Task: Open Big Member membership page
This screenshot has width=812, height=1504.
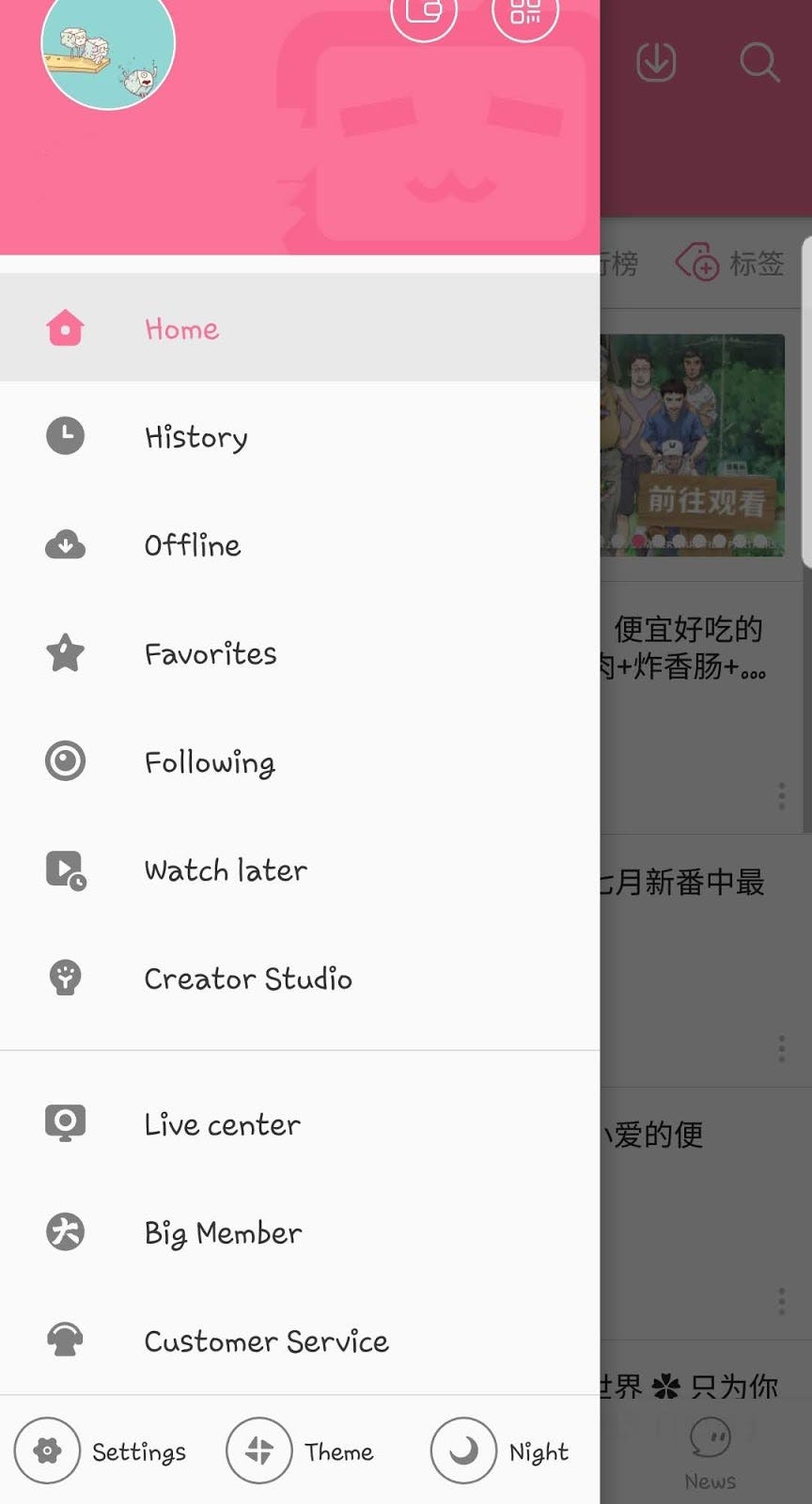Action: click(x=222, y=1232)
